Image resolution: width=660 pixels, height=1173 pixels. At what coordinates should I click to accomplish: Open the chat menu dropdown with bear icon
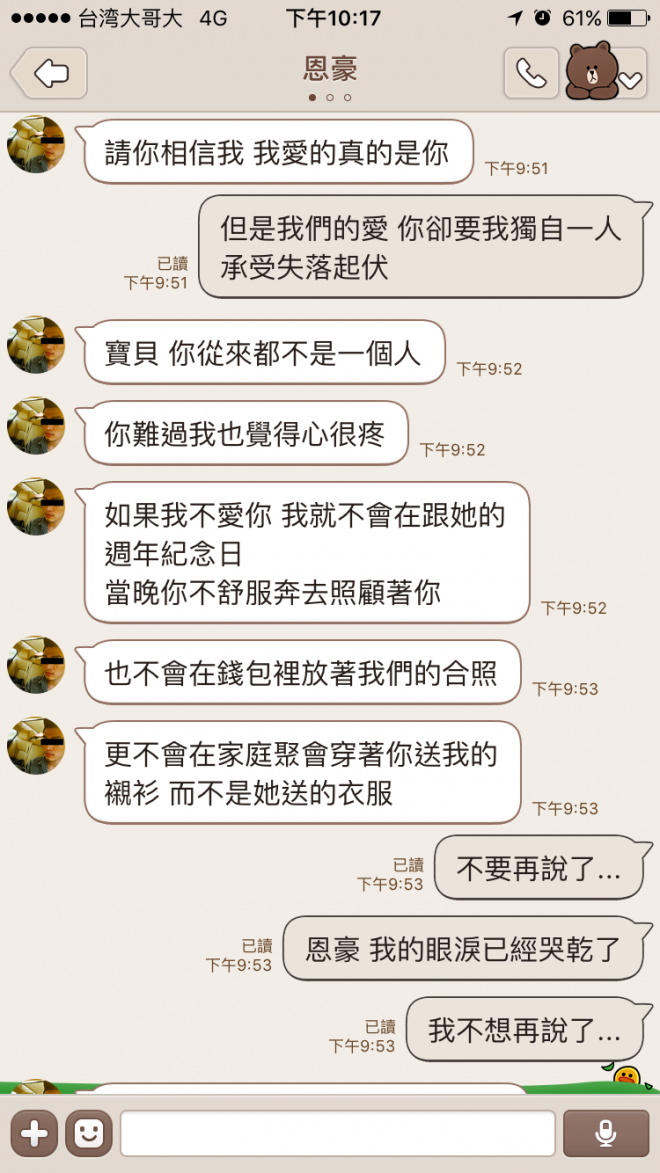point(606,74)
